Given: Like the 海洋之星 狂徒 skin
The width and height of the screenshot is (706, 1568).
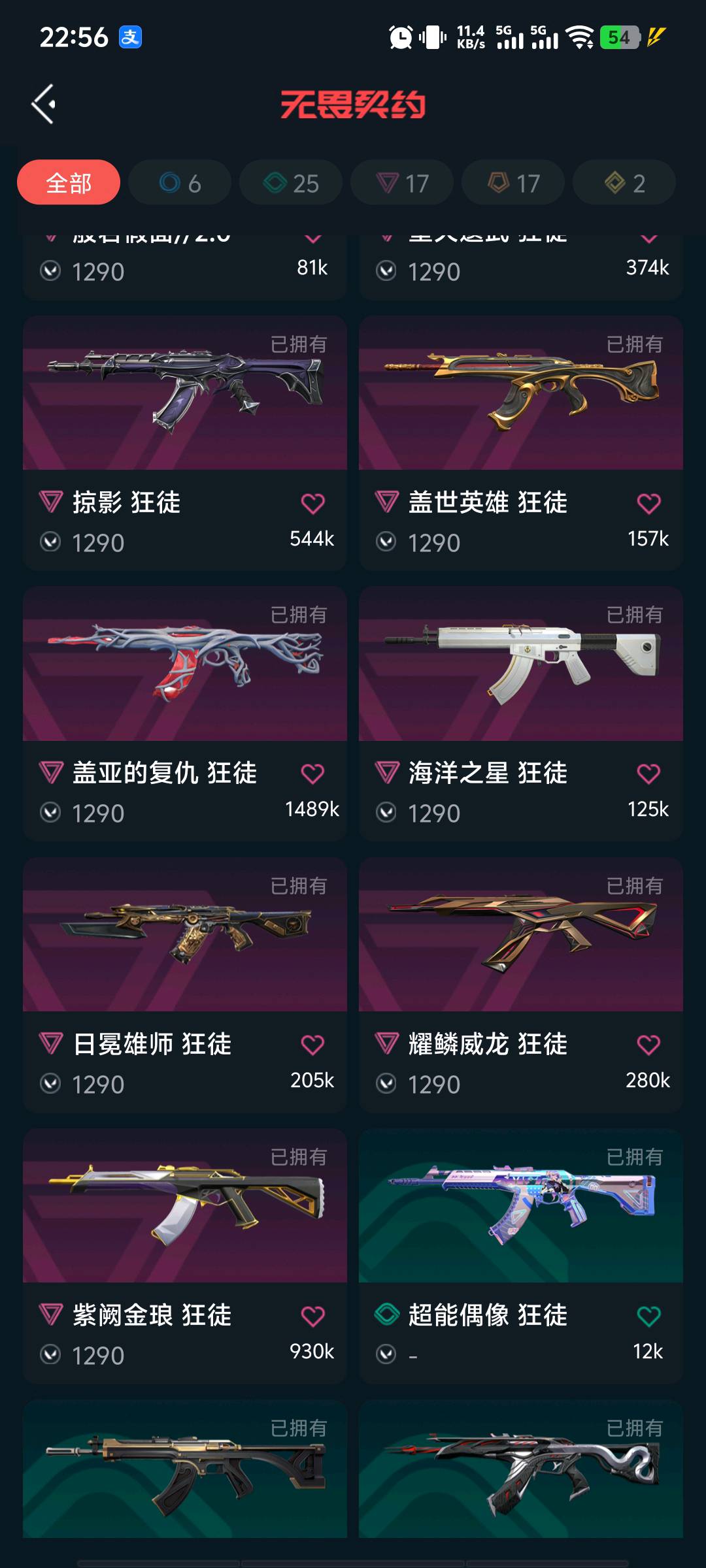Looking at the screenshot, I should (648, 774).
